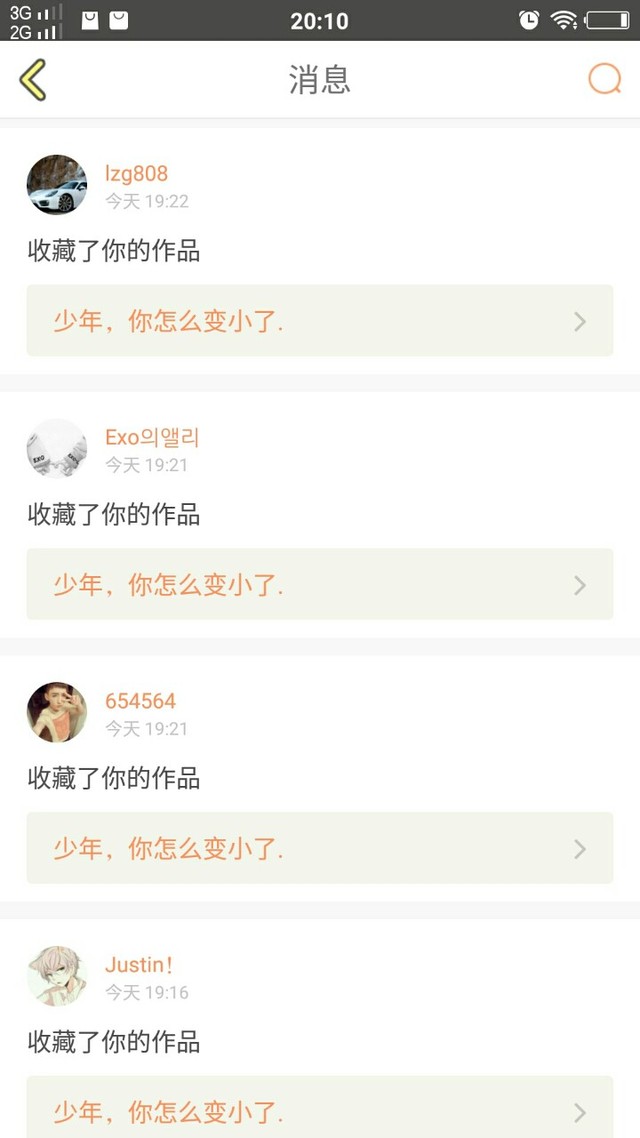Open the chat bubble icon in header
Image resolution: width=640 pixels, height=1138 pixels.
(604, 79)
